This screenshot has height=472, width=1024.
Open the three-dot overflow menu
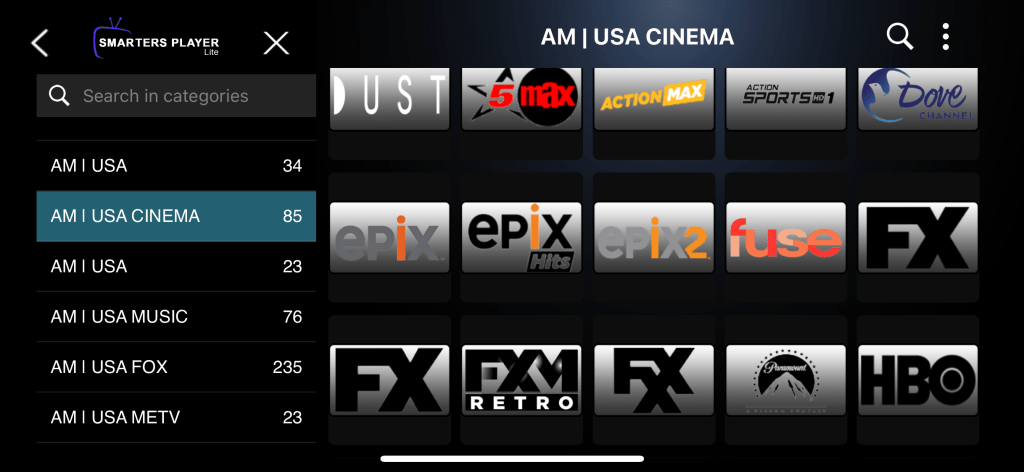point(946,37)
